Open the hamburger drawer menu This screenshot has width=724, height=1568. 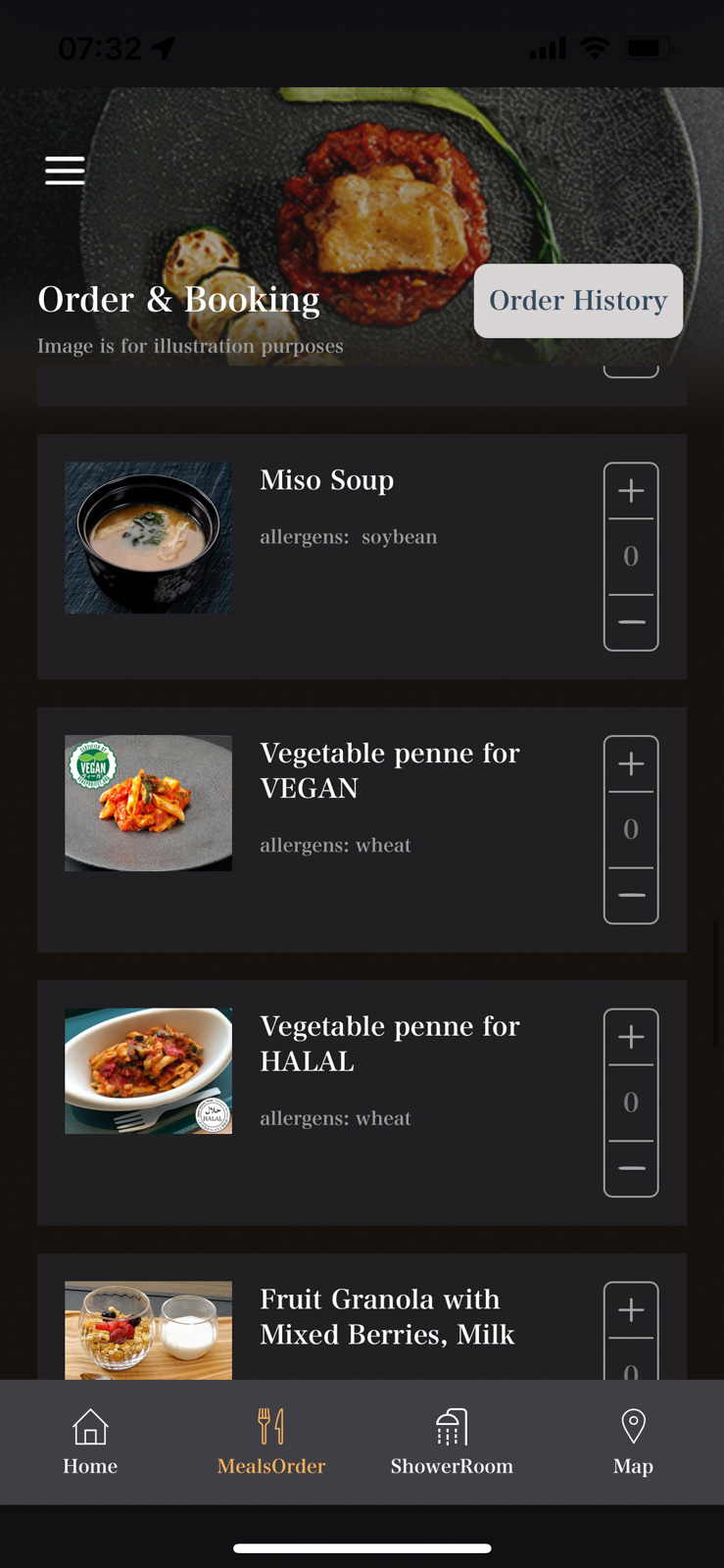(x=65, y=171)
